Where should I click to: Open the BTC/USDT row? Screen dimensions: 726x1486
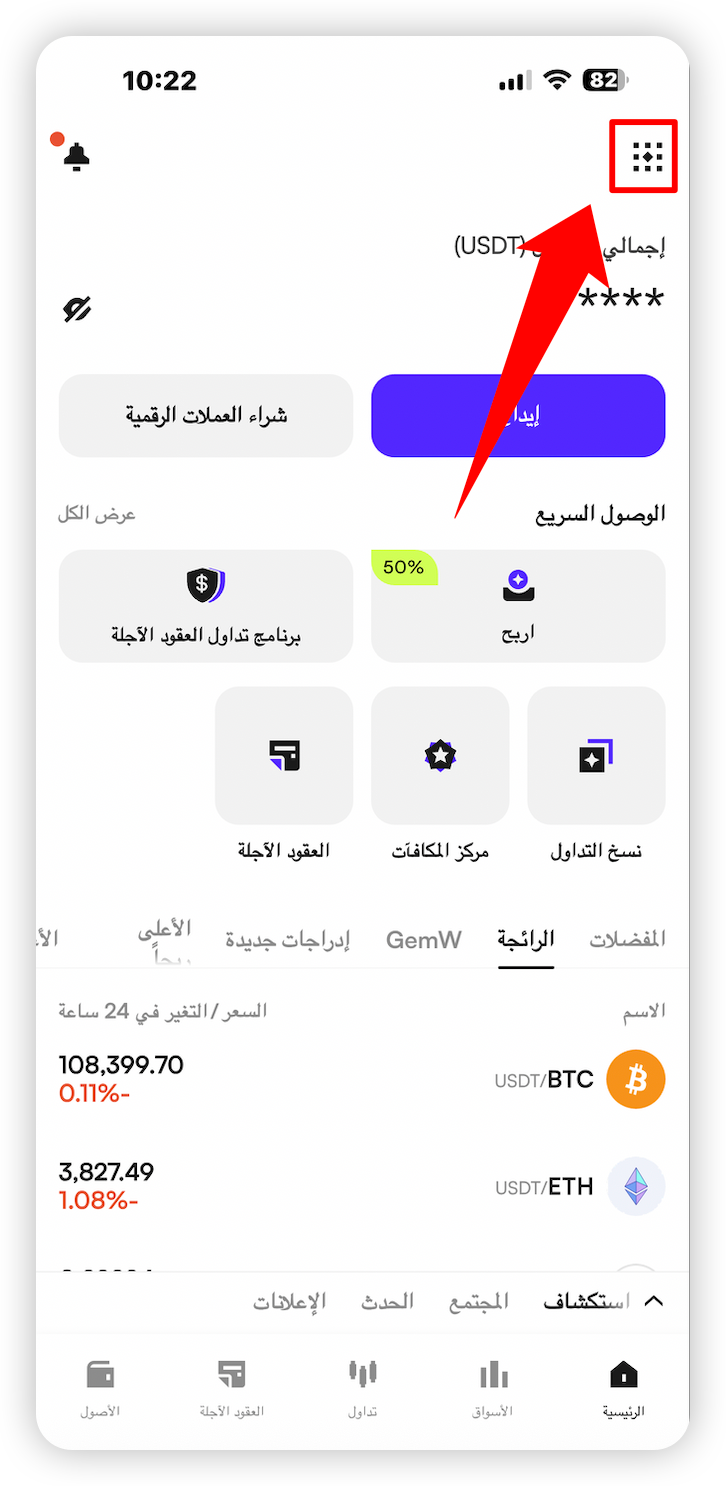coord(362,1080)
